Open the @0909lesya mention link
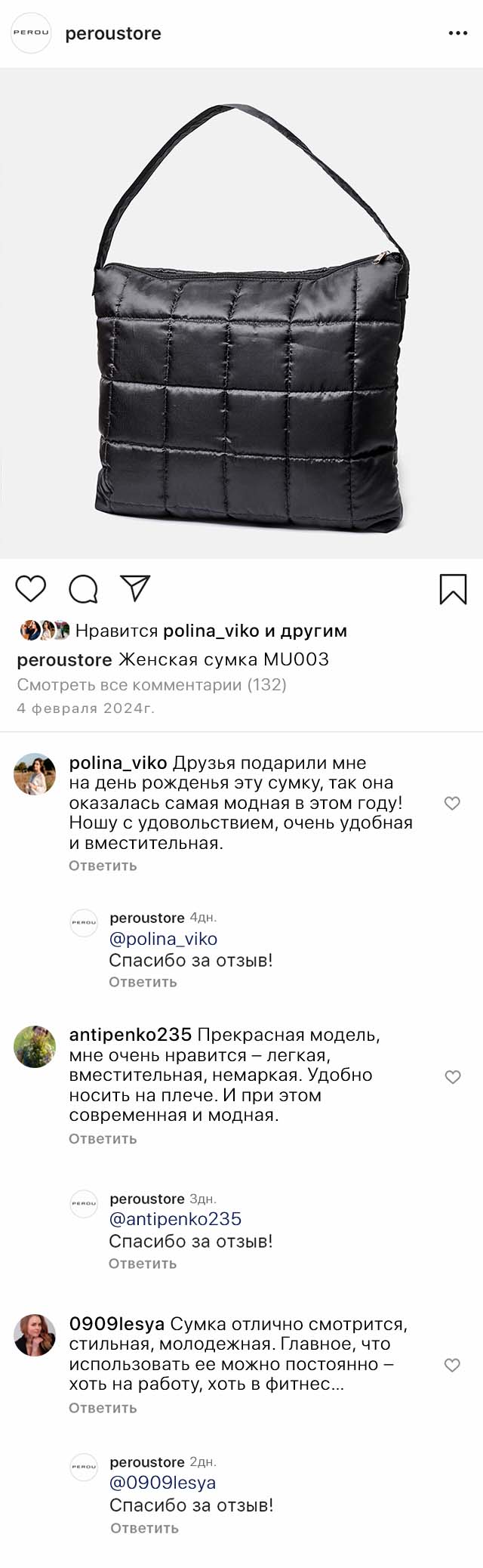 pyautogui.click(x=163, y=1482)
